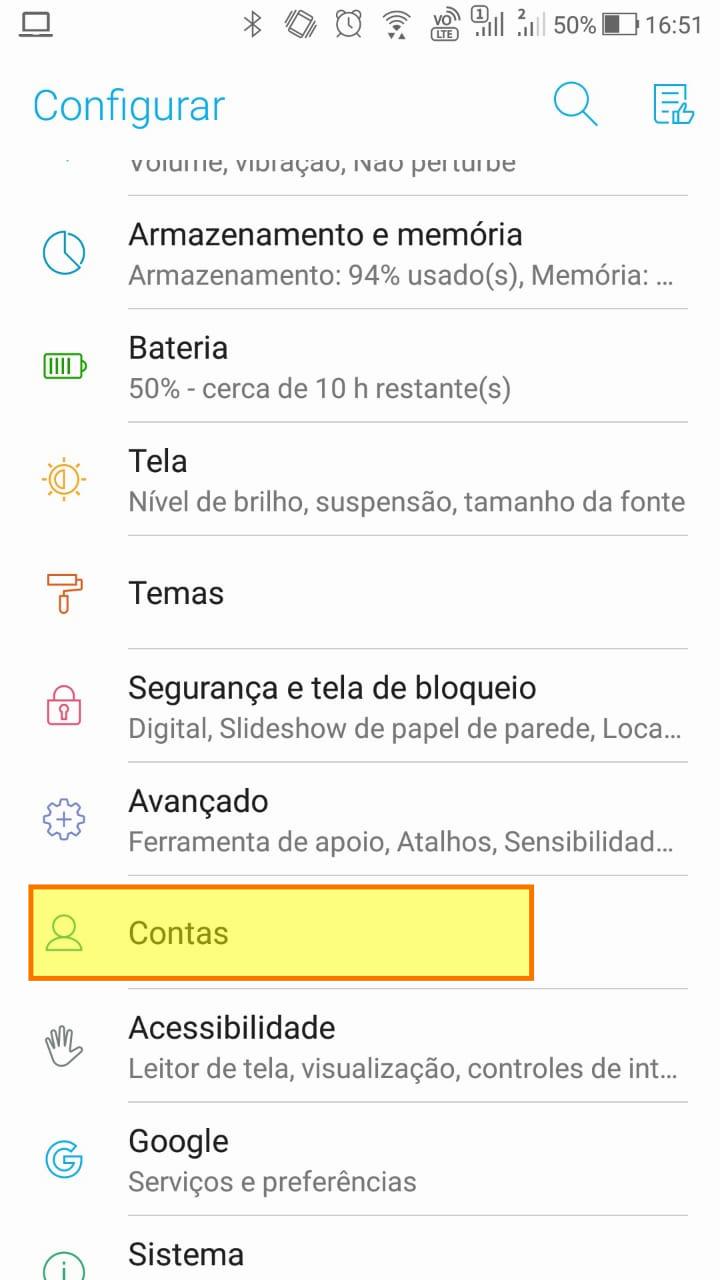Open Google serviços e preferências
720x1280 pixels.
(360, 1159)
